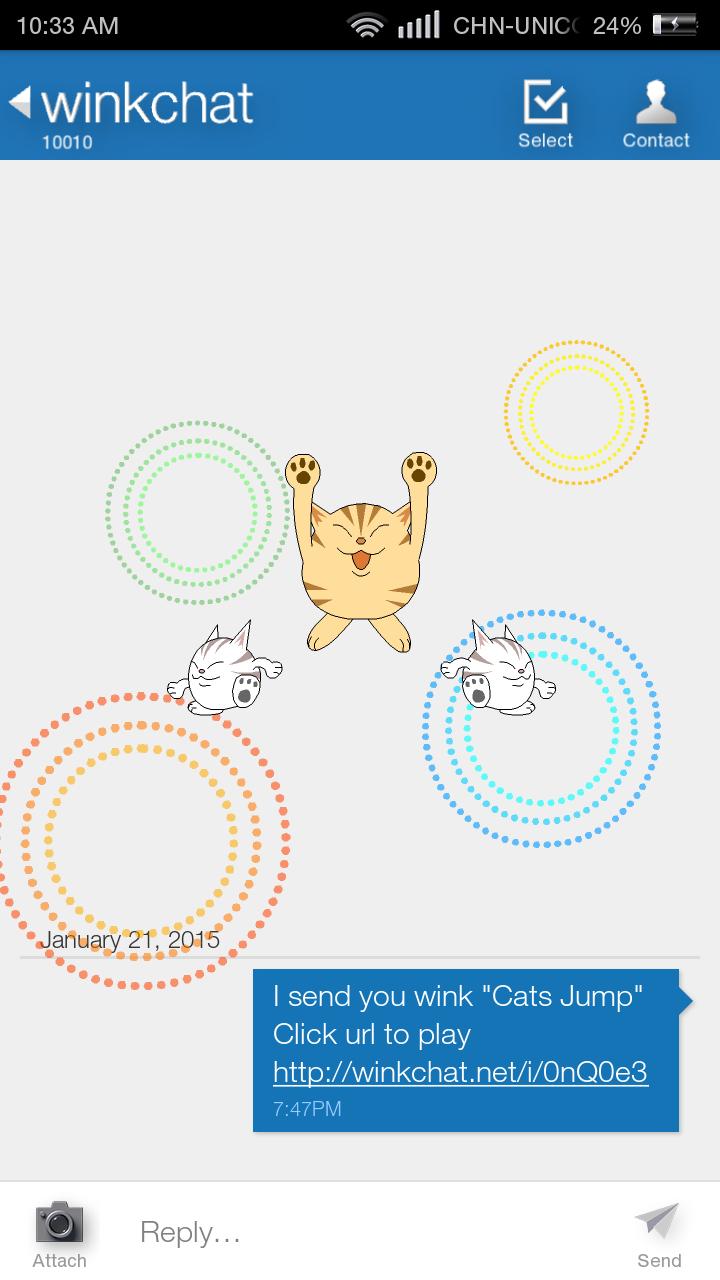Tap the Select messages button
The height and width of the screenshot is (1280, 720).
click(x=545, y=113)
